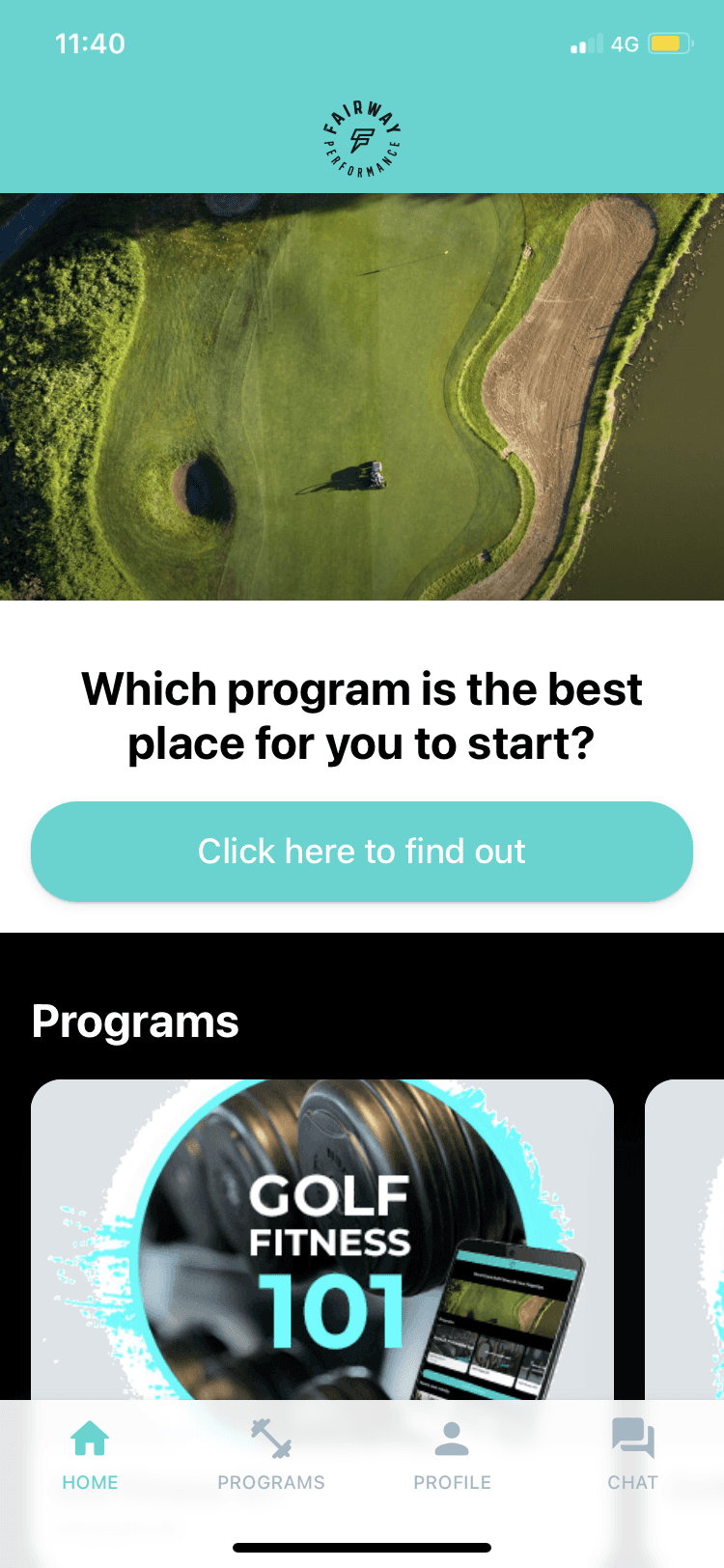The width and height of the screenshot is (724, 1568).
Task: Switch to the Chat tab
Action: tap(632, 1455)
